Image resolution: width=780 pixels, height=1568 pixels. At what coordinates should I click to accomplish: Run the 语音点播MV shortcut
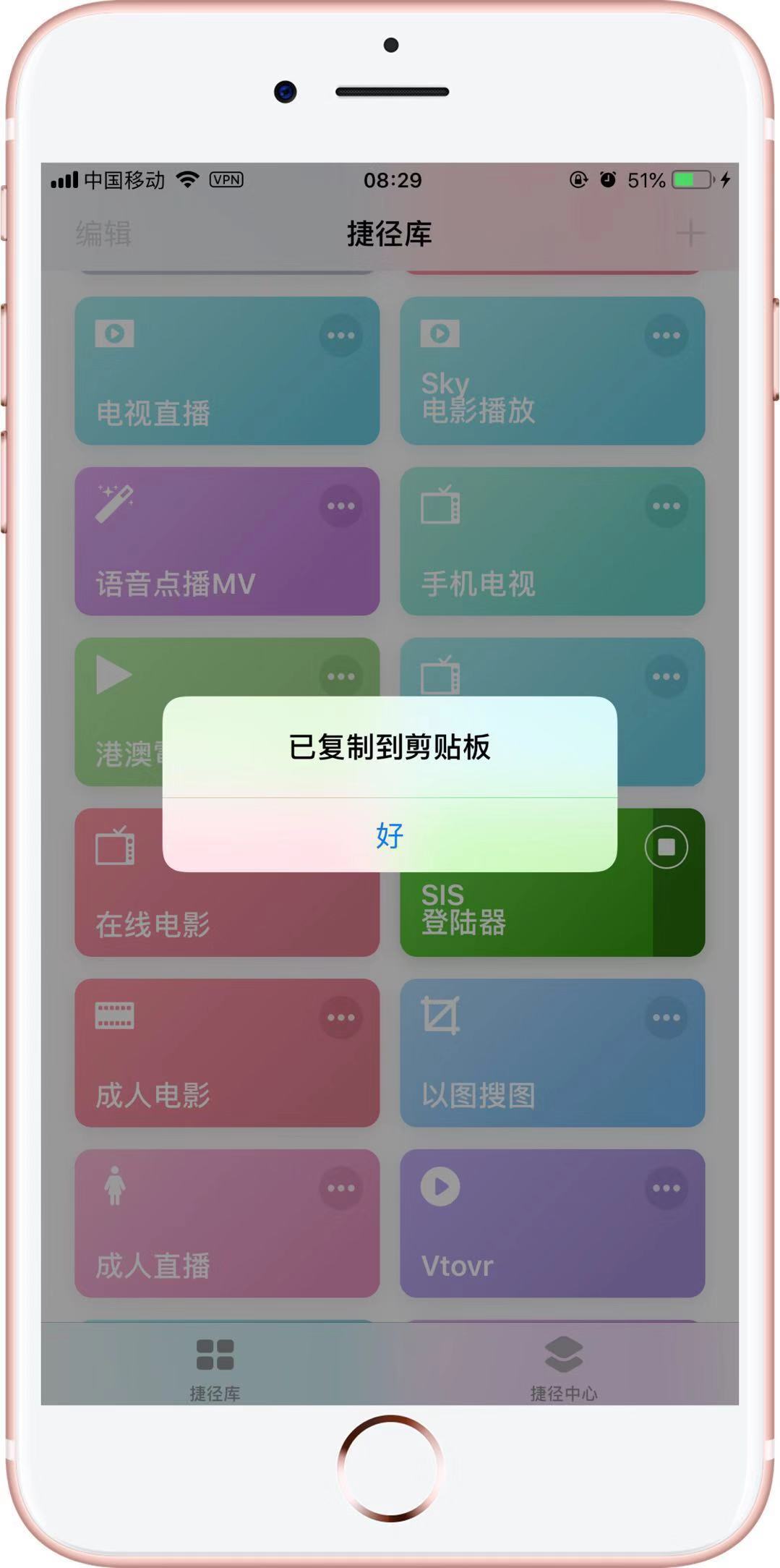pos(227,541)
